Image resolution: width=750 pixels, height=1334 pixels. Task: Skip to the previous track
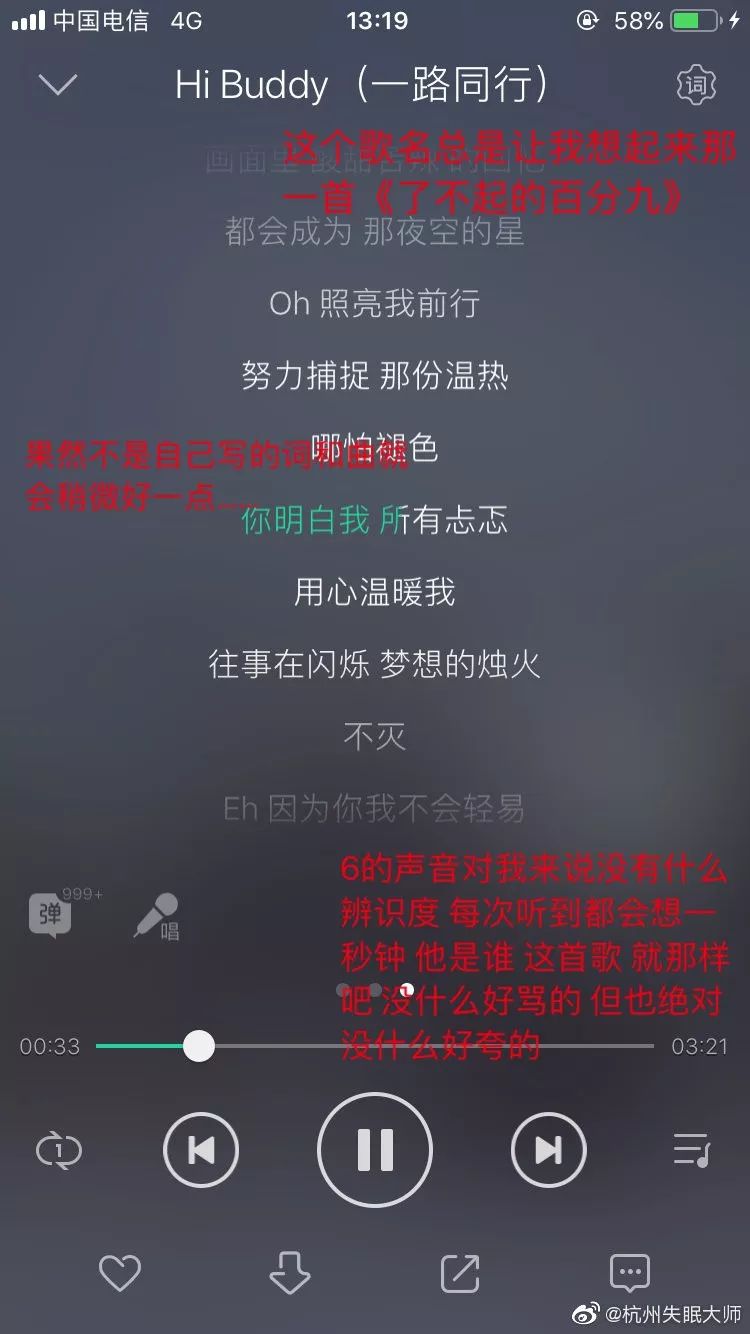coord(201,1151)
